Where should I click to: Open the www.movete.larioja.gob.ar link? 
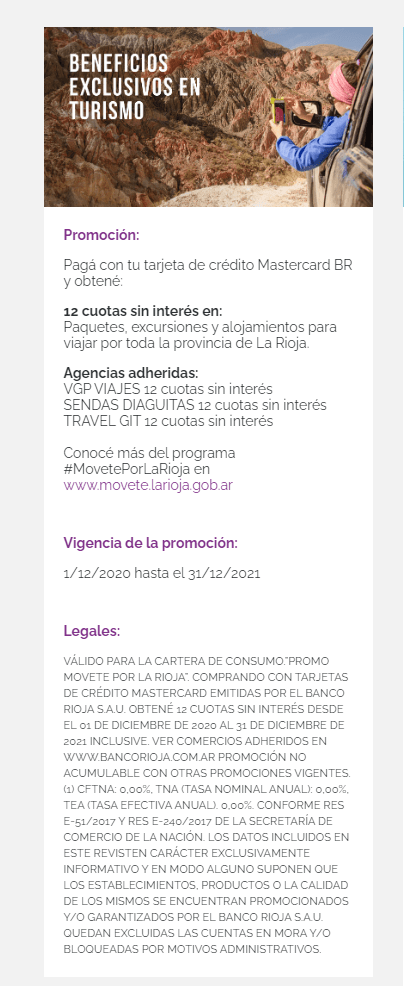tap(148, 485)
